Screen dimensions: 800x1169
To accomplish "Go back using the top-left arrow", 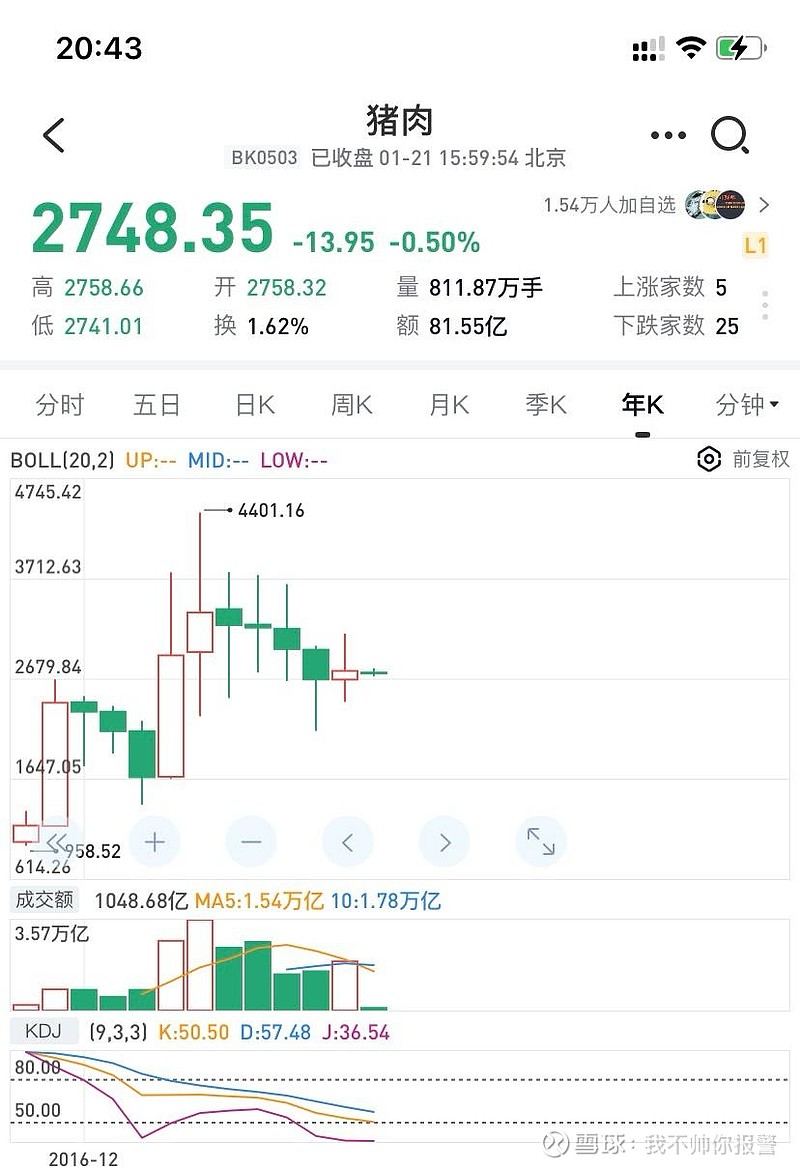I will (x=54, y=135).
